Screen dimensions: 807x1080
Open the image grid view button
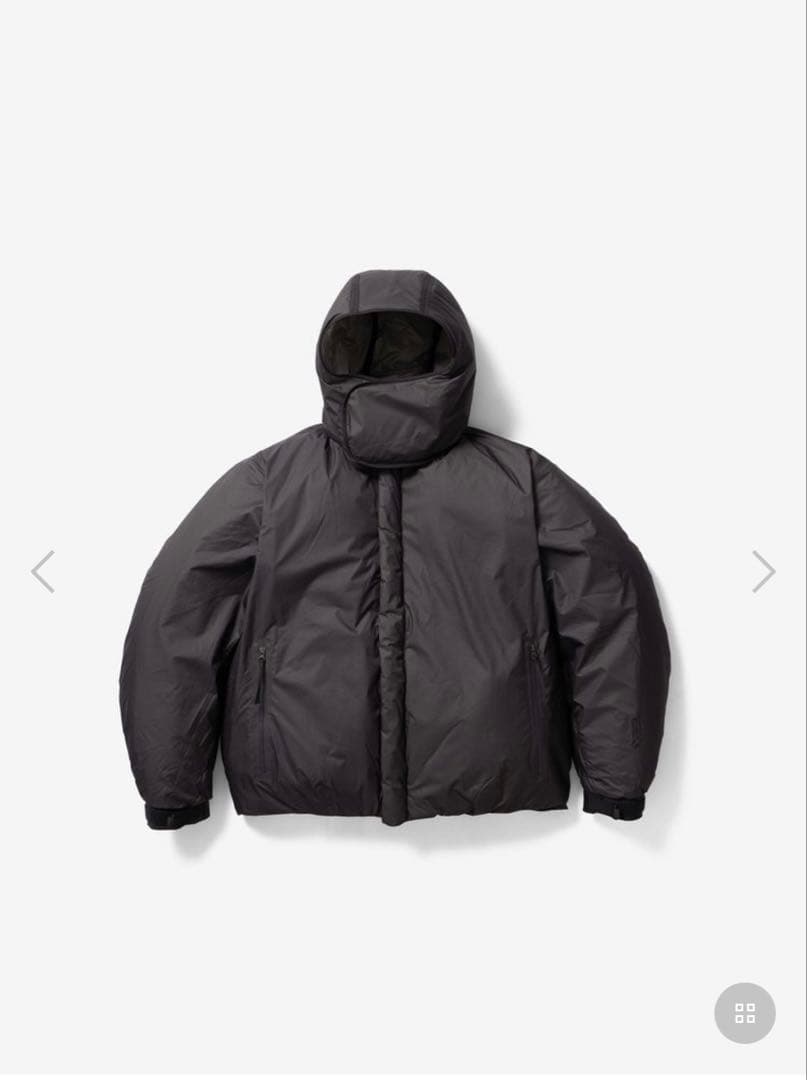745,1013
